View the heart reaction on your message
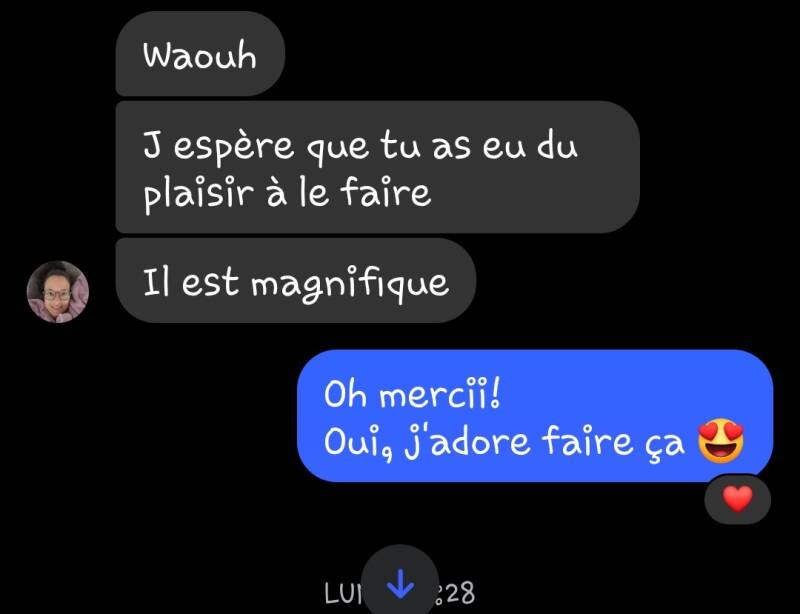800x614 pixels. (737, 498)
